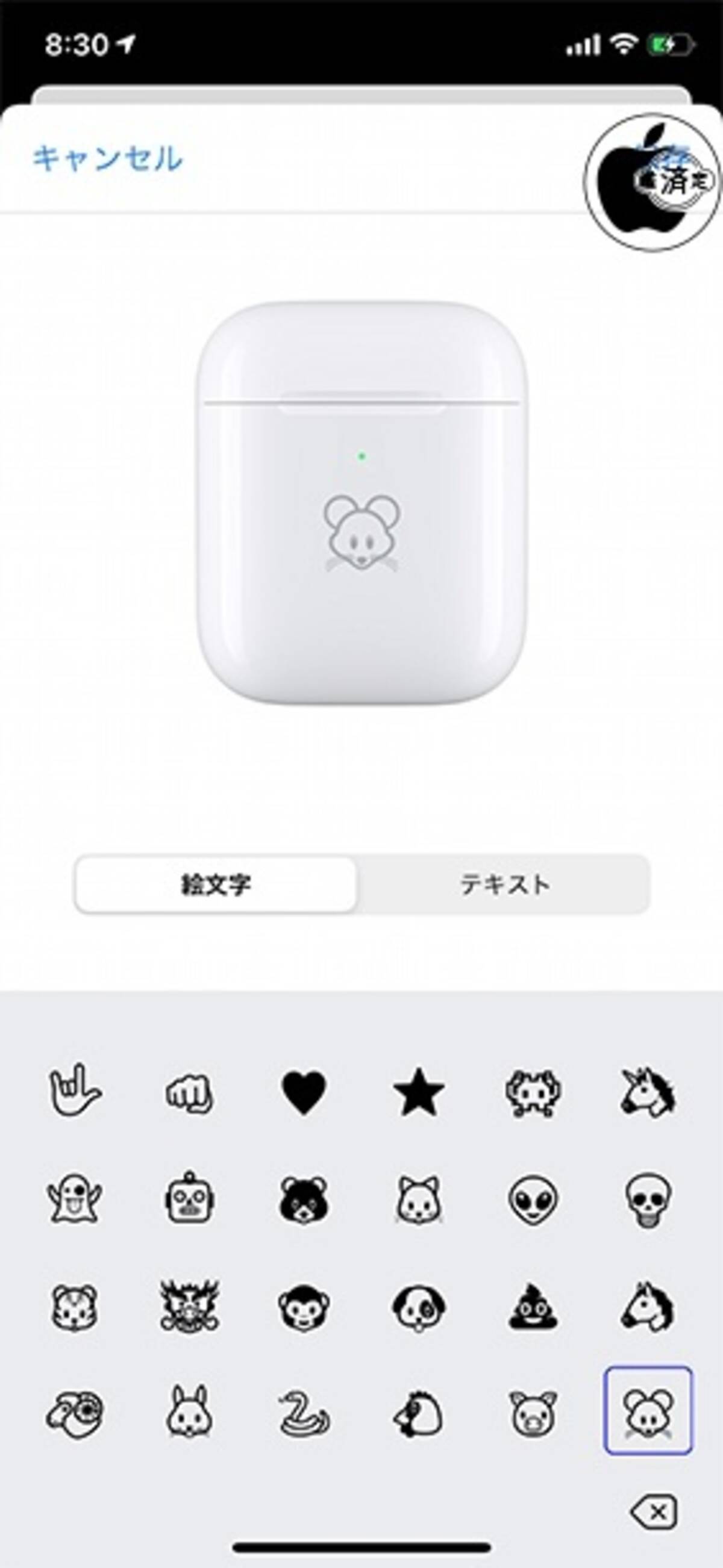
Task: Pick the dragon face emoji
Action: pos(189,1305)
